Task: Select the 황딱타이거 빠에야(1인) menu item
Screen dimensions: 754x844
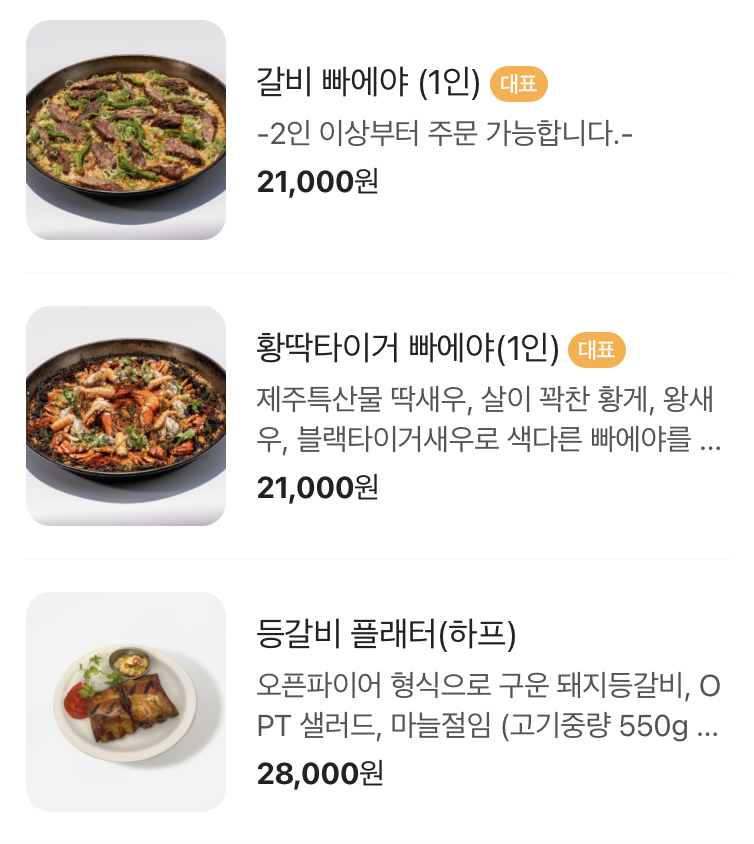Action: point(377,416)
